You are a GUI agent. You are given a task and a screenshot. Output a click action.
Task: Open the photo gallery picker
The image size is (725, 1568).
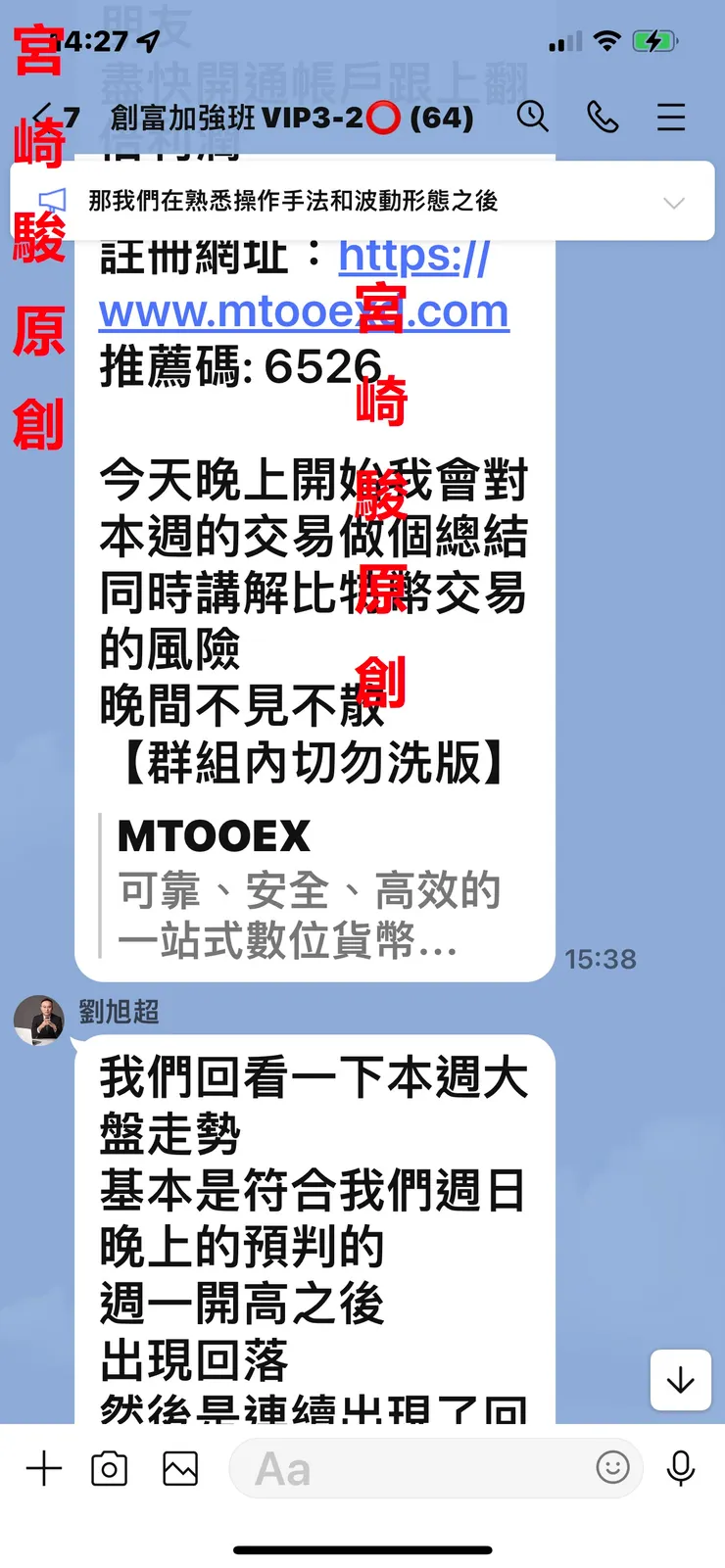pyautogui.click(x=179, y=1468)
